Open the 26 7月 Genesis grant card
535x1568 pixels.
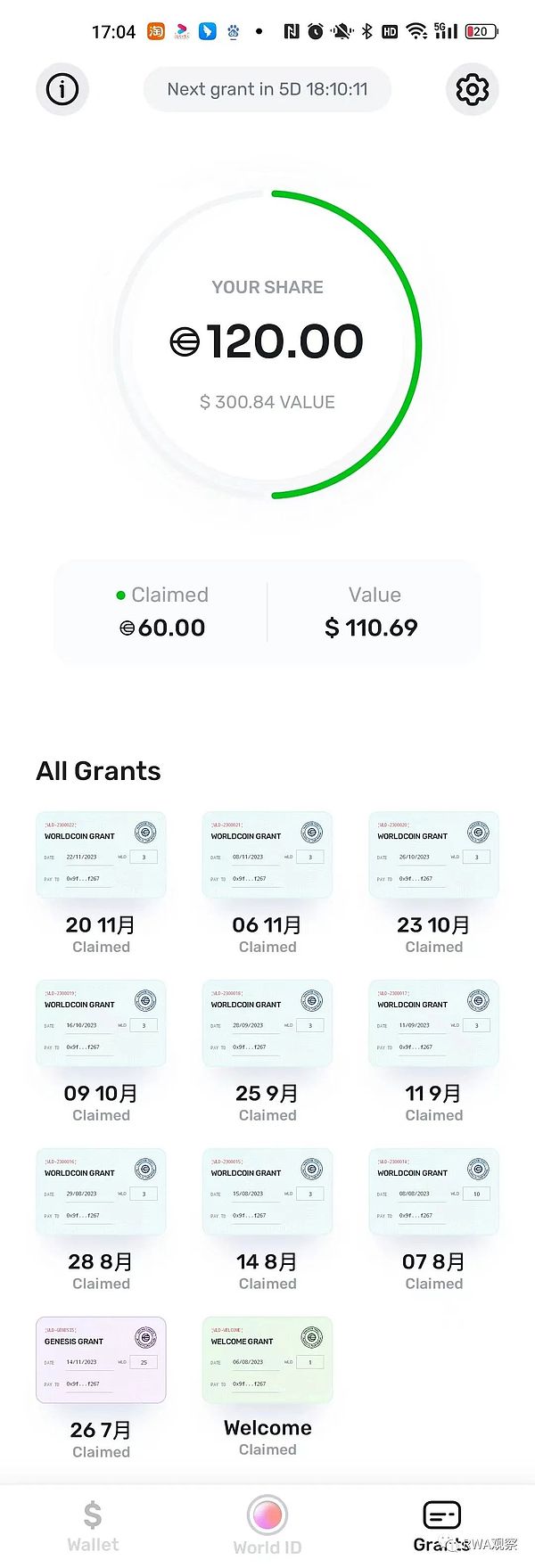coord(101,1360)
